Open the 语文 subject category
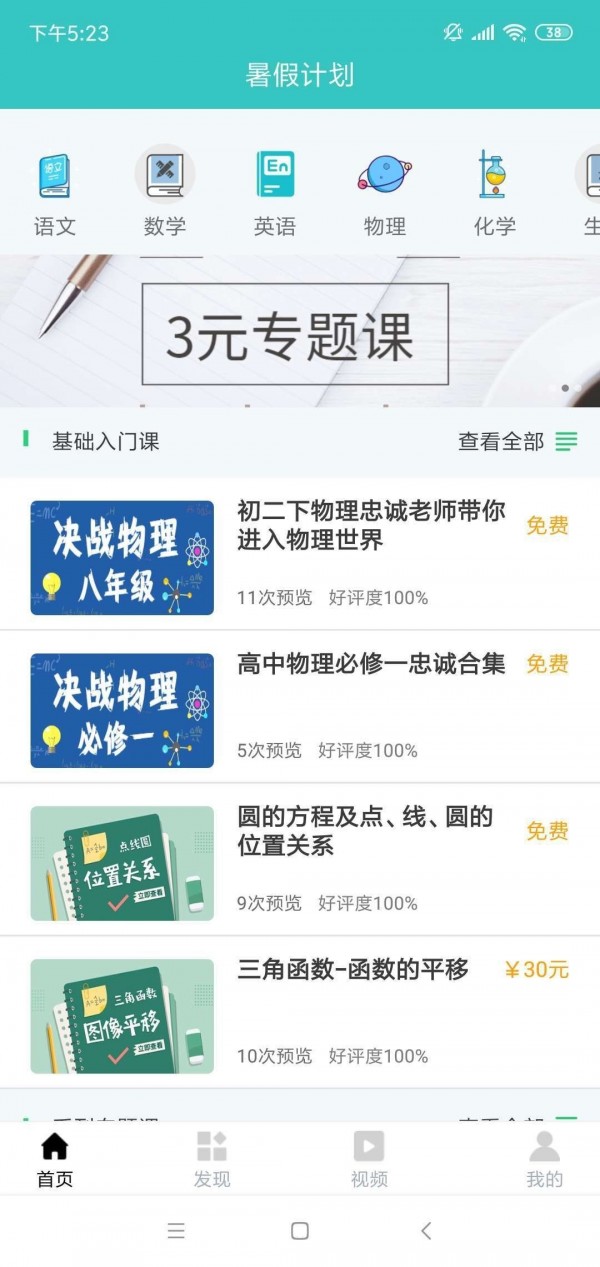This screenshot has height=1267, width=600. pos(55,194)
